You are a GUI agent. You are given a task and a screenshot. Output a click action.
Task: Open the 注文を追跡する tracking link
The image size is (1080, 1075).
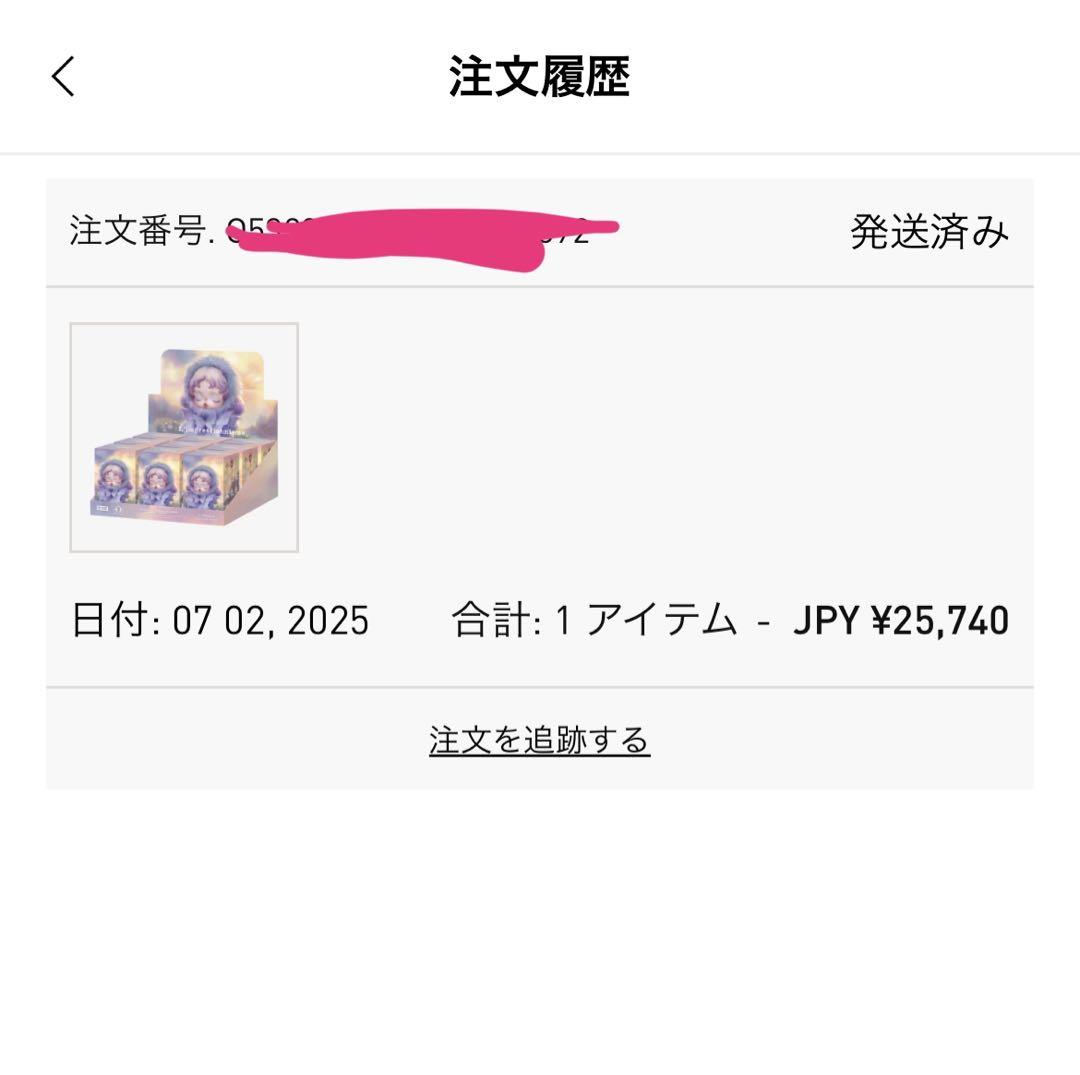point(539,741)
